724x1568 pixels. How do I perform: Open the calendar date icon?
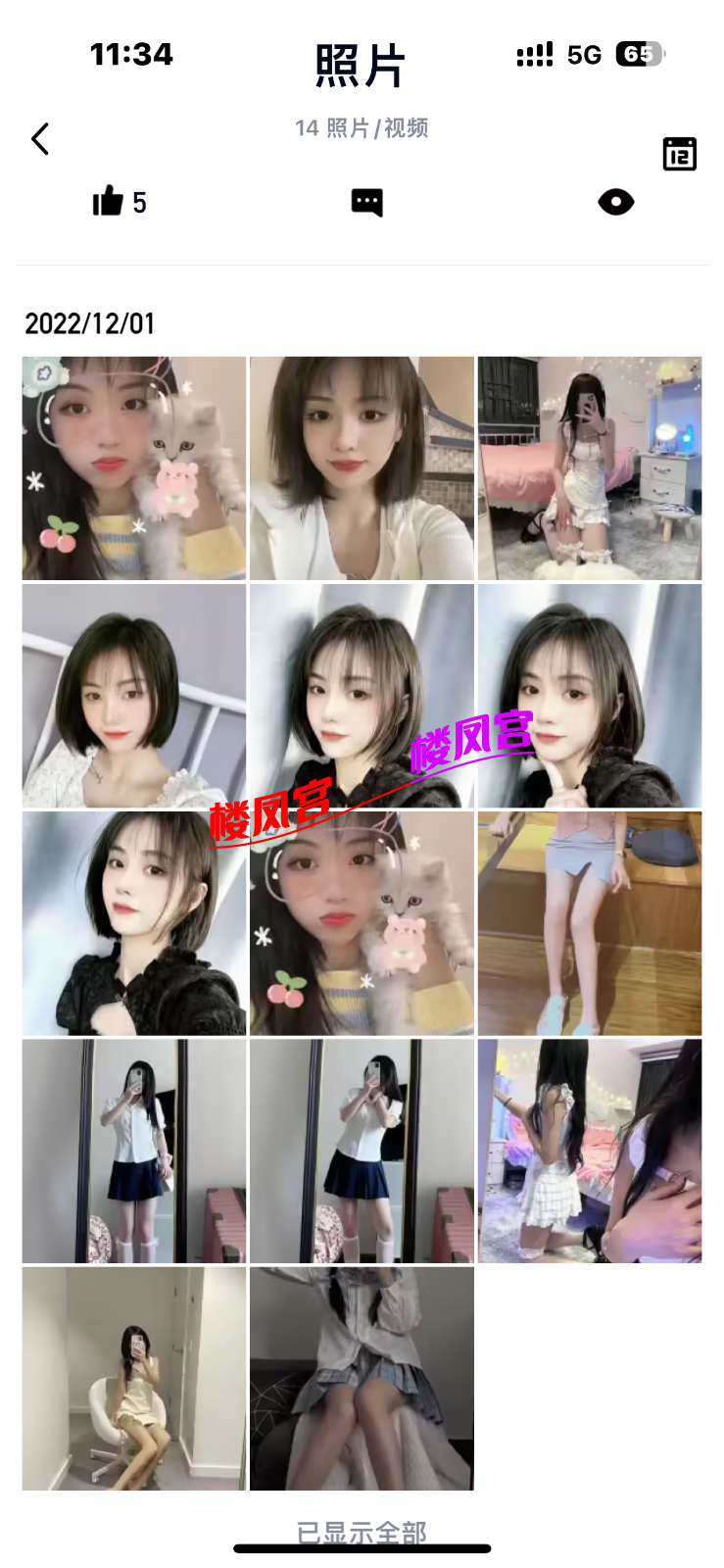(679, 154)
